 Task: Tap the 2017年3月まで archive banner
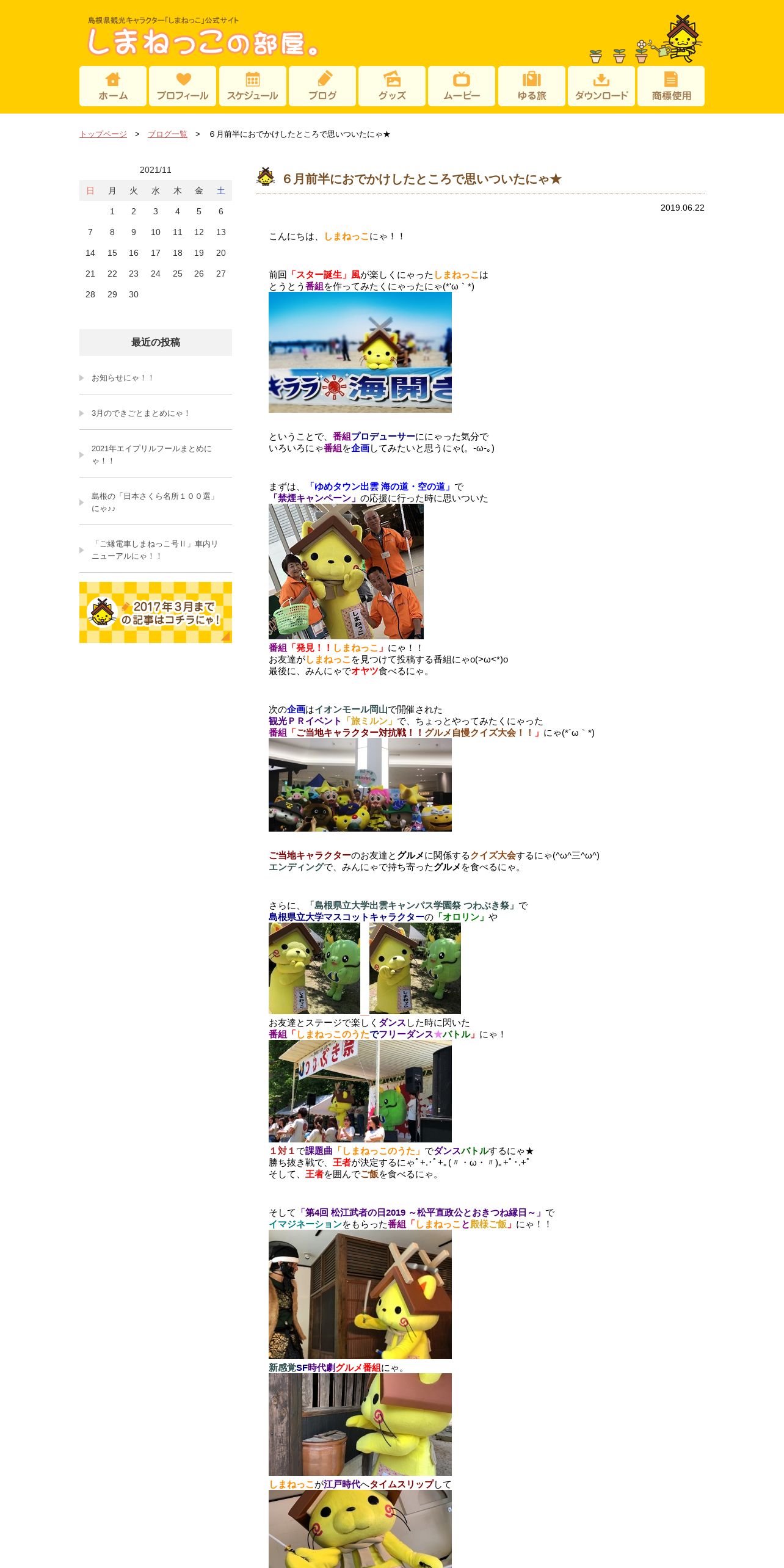point(156,612)
